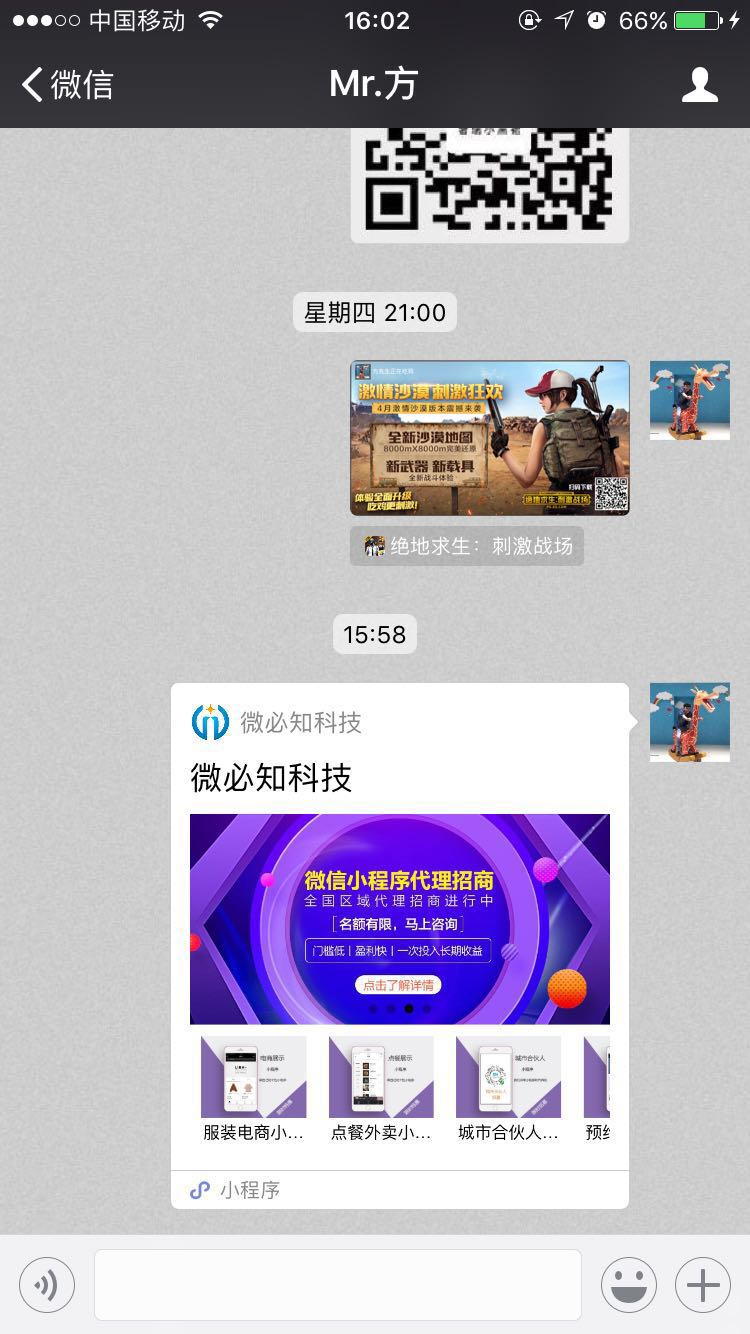Tap the back arrow next to 微信
Image resolution: width=750 pixels, height=1334 pixels.
[30, 85]
